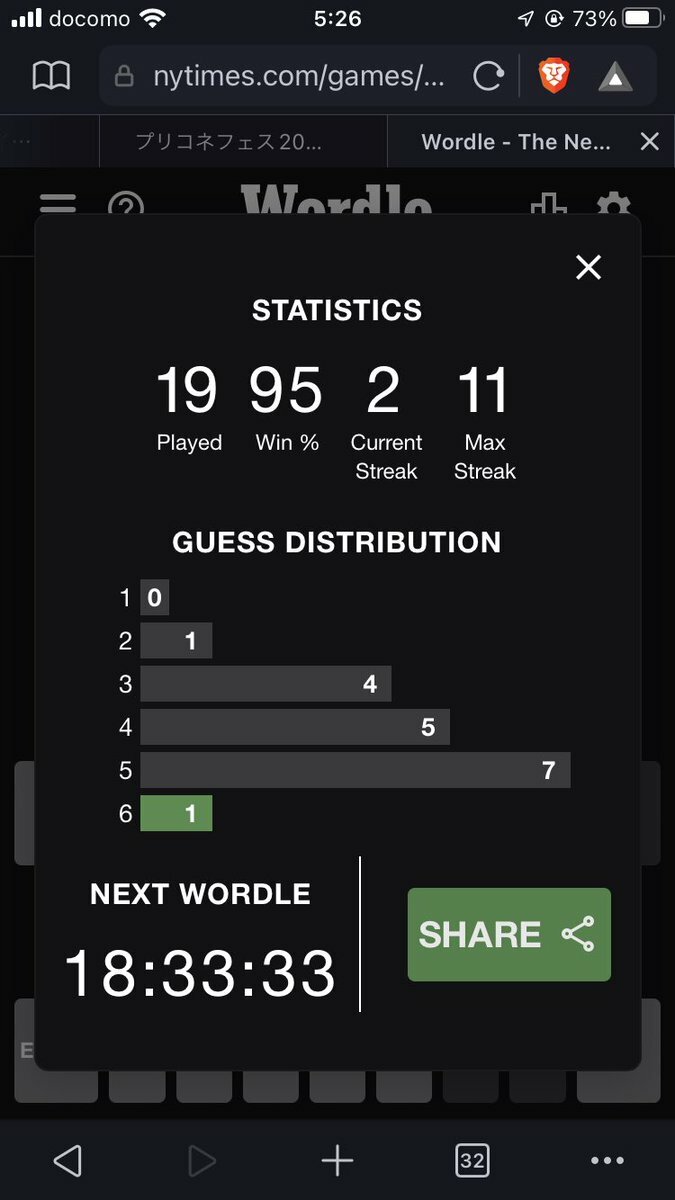Reload the current page
Viewport: 675px width, 1200px height.
[488, 76]
